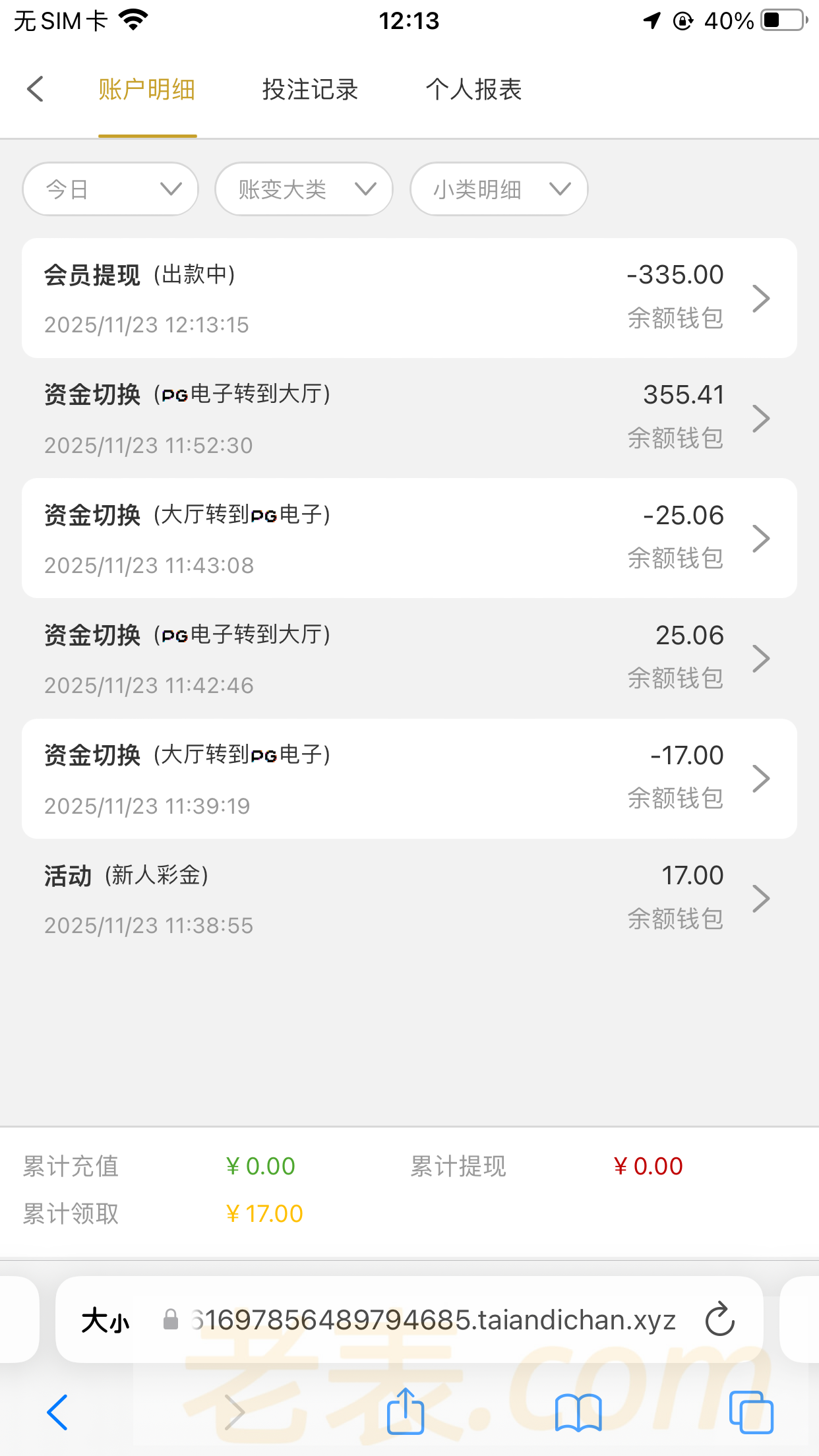Screen dimensions: 819x1456
Task: View the 355.41 资金切换 transaction details
Action: pos(409,419)
